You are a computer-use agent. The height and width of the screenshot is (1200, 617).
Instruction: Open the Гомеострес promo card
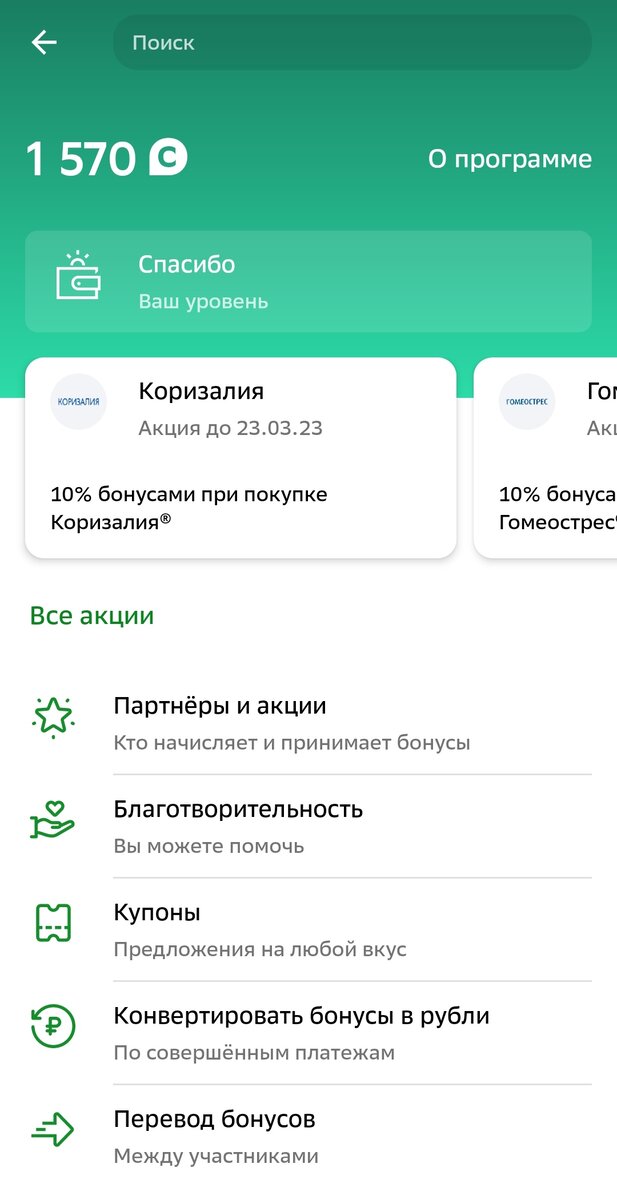pyautogui.click(x=545, y=458)
